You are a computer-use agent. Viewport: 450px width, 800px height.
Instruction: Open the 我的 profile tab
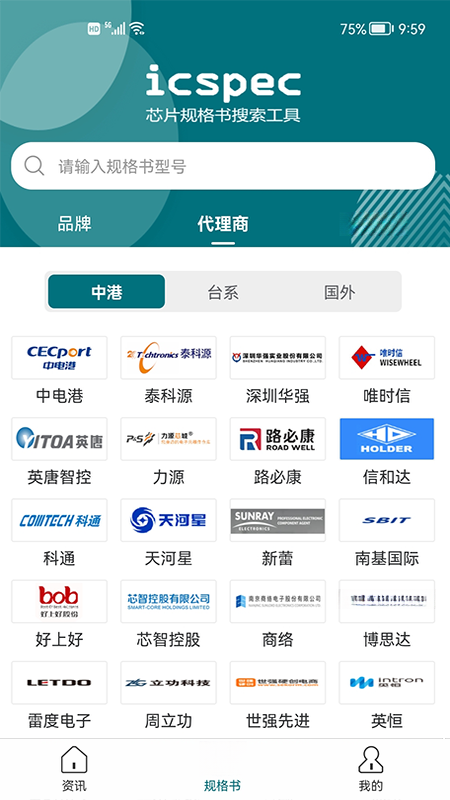(x=371, y=769)
